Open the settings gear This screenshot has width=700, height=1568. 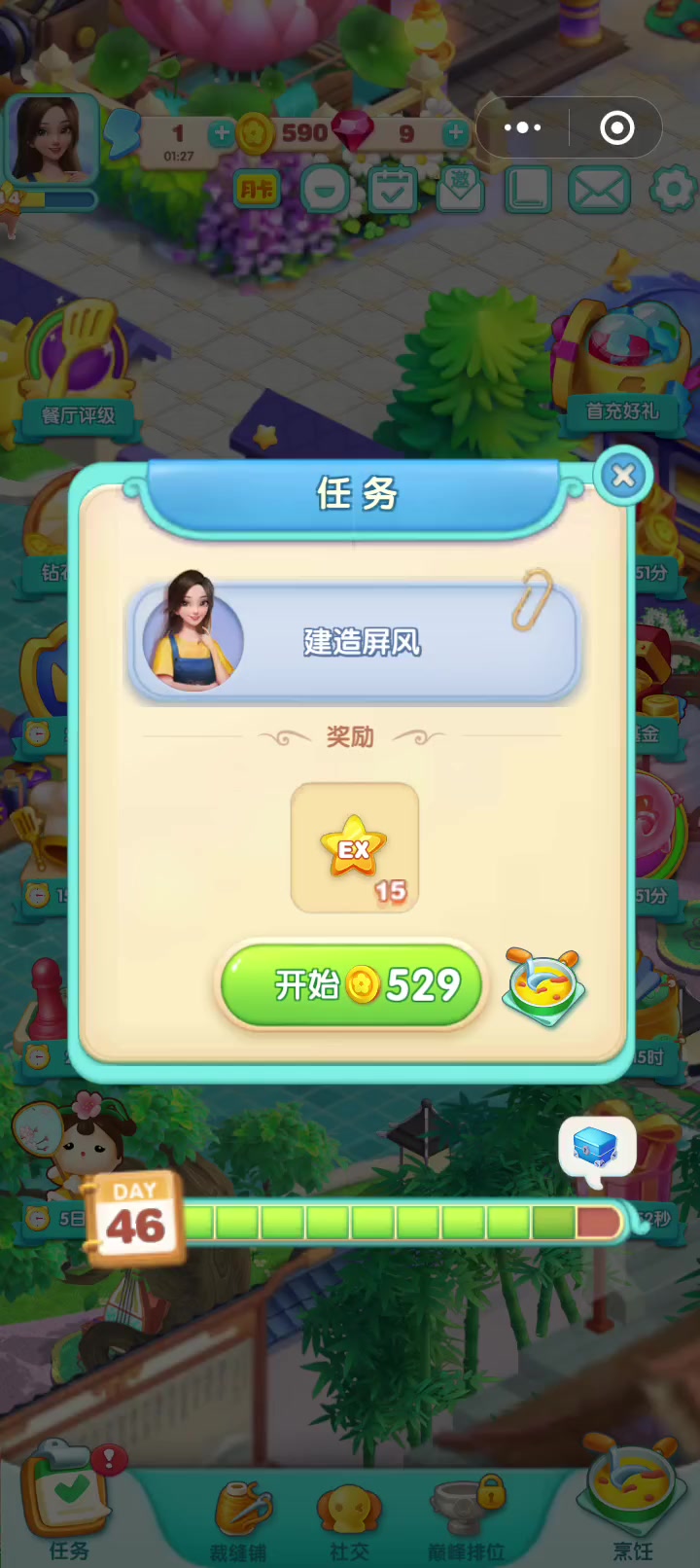point(673,190)
